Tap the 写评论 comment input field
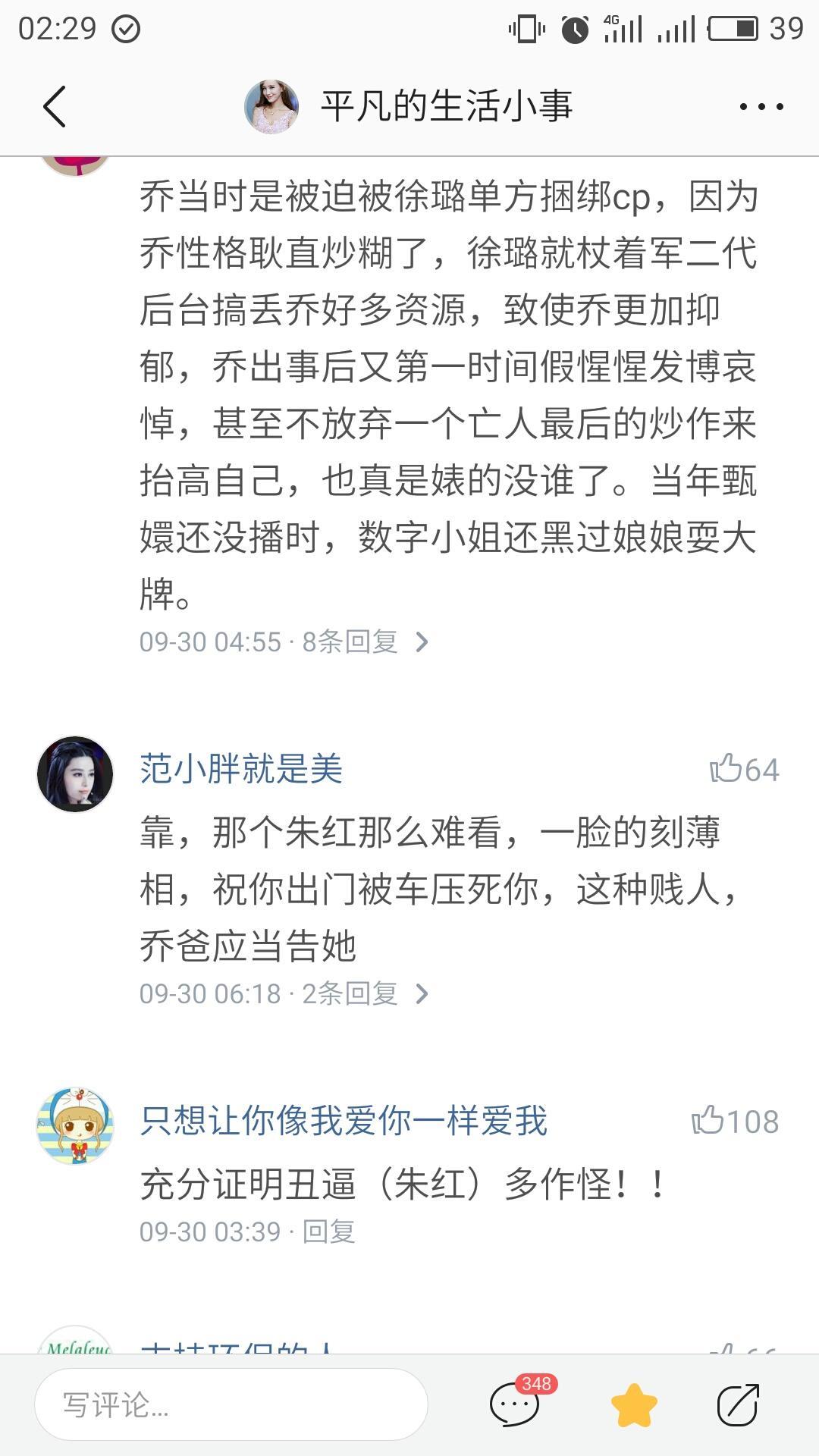 (231, 1405)
